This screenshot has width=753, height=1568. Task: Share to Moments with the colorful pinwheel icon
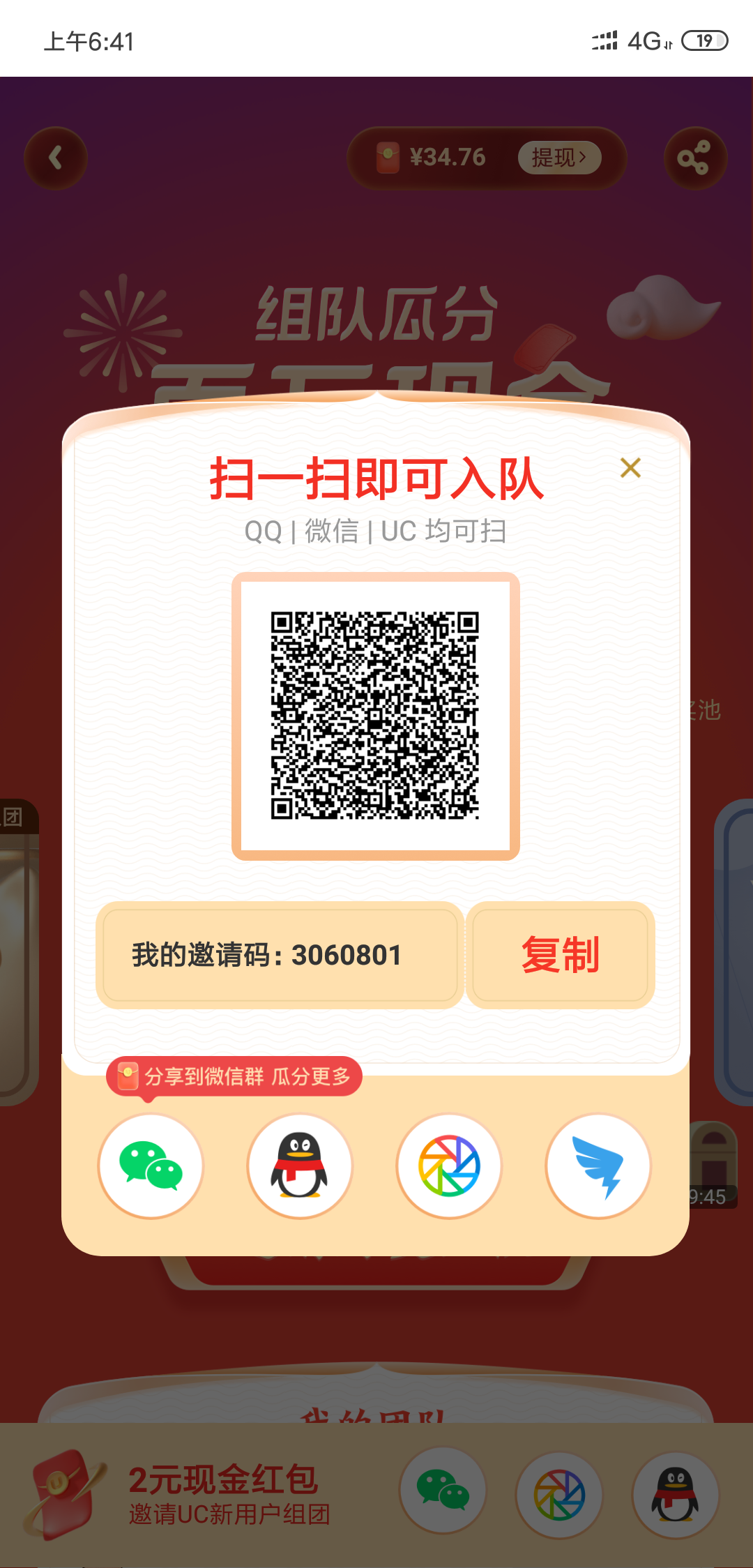pos(448,1166)
